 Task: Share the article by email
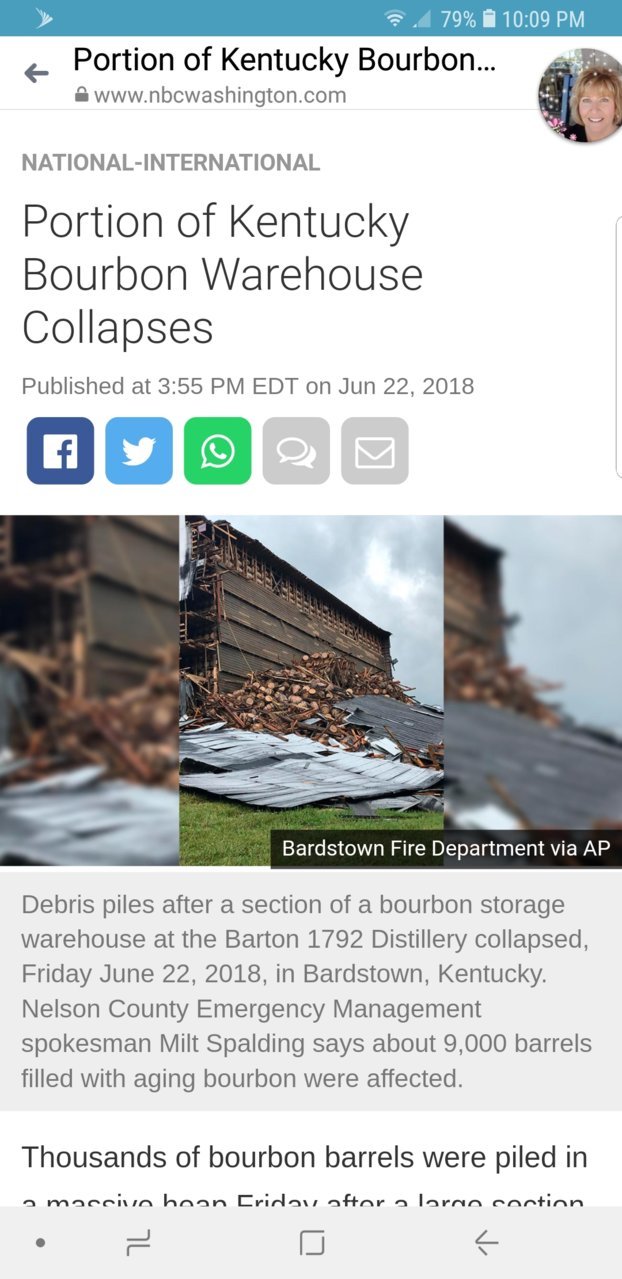375,451
